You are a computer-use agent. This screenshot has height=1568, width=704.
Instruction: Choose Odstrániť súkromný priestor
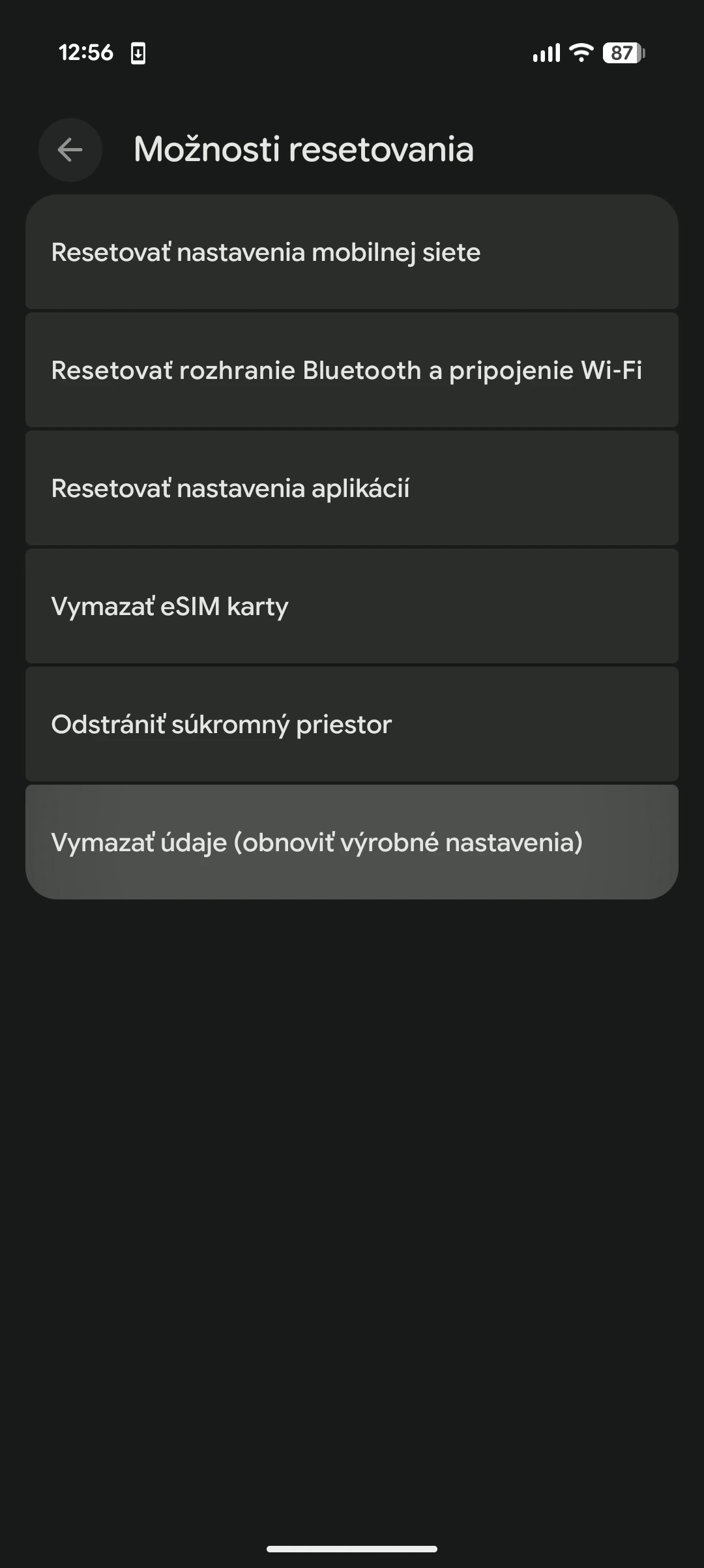click(x=352, y=725)
